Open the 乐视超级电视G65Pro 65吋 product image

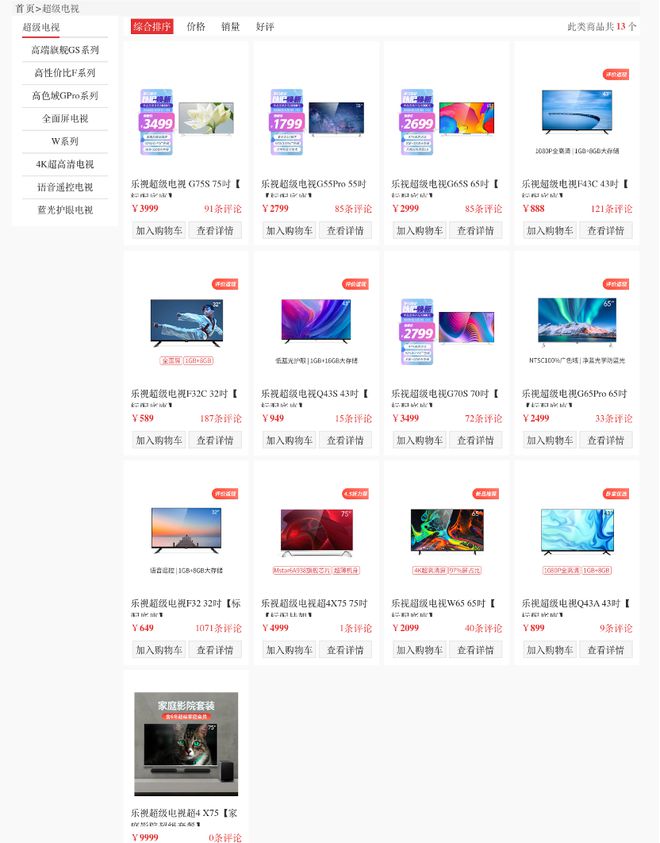(577, 320)
